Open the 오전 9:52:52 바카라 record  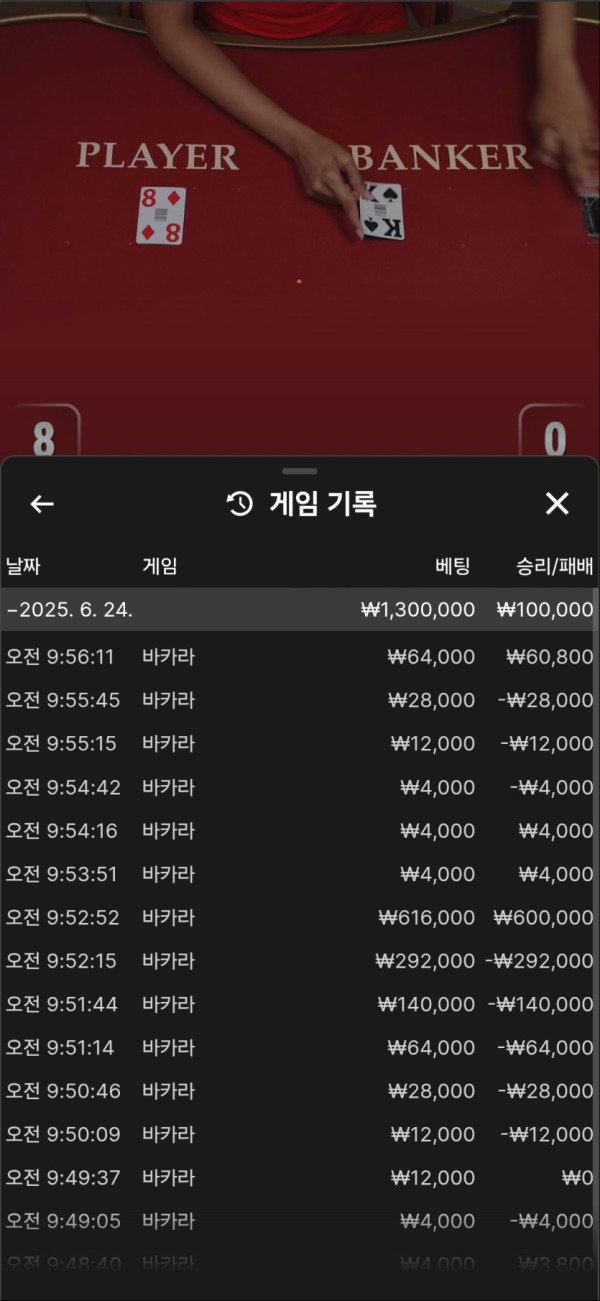click(x=298, y=917)
